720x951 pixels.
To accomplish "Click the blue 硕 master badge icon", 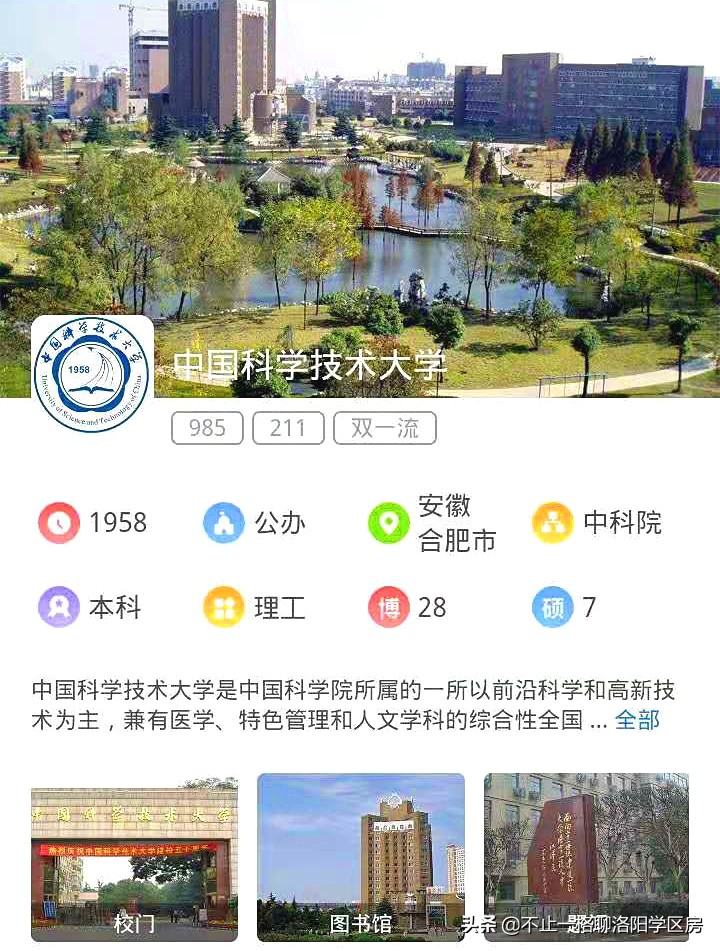I will click(552, 607).
